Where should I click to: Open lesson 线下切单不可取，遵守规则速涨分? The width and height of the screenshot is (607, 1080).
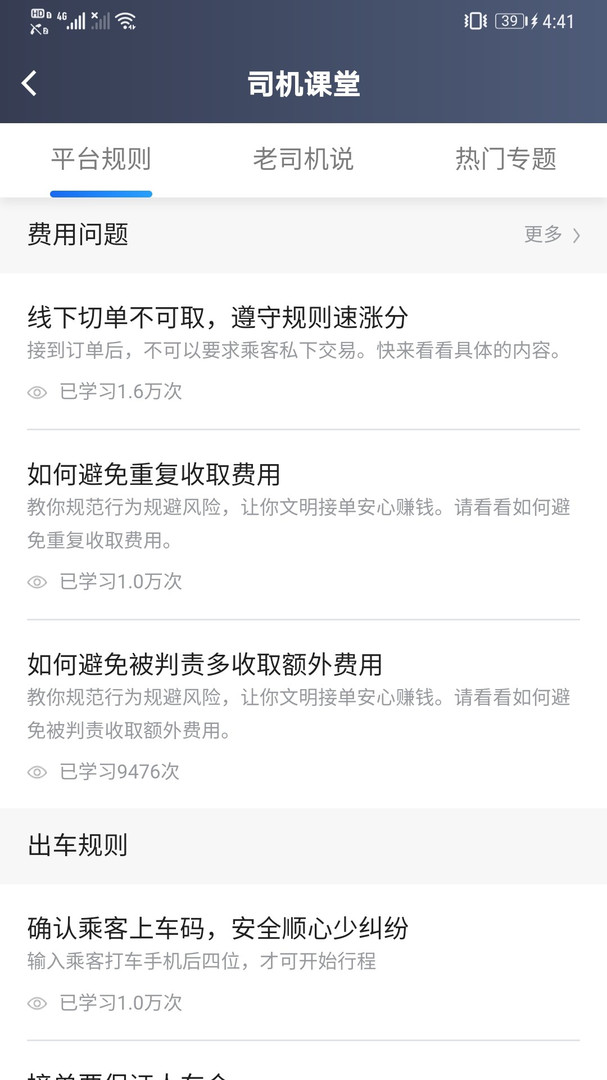click(303, 351)
